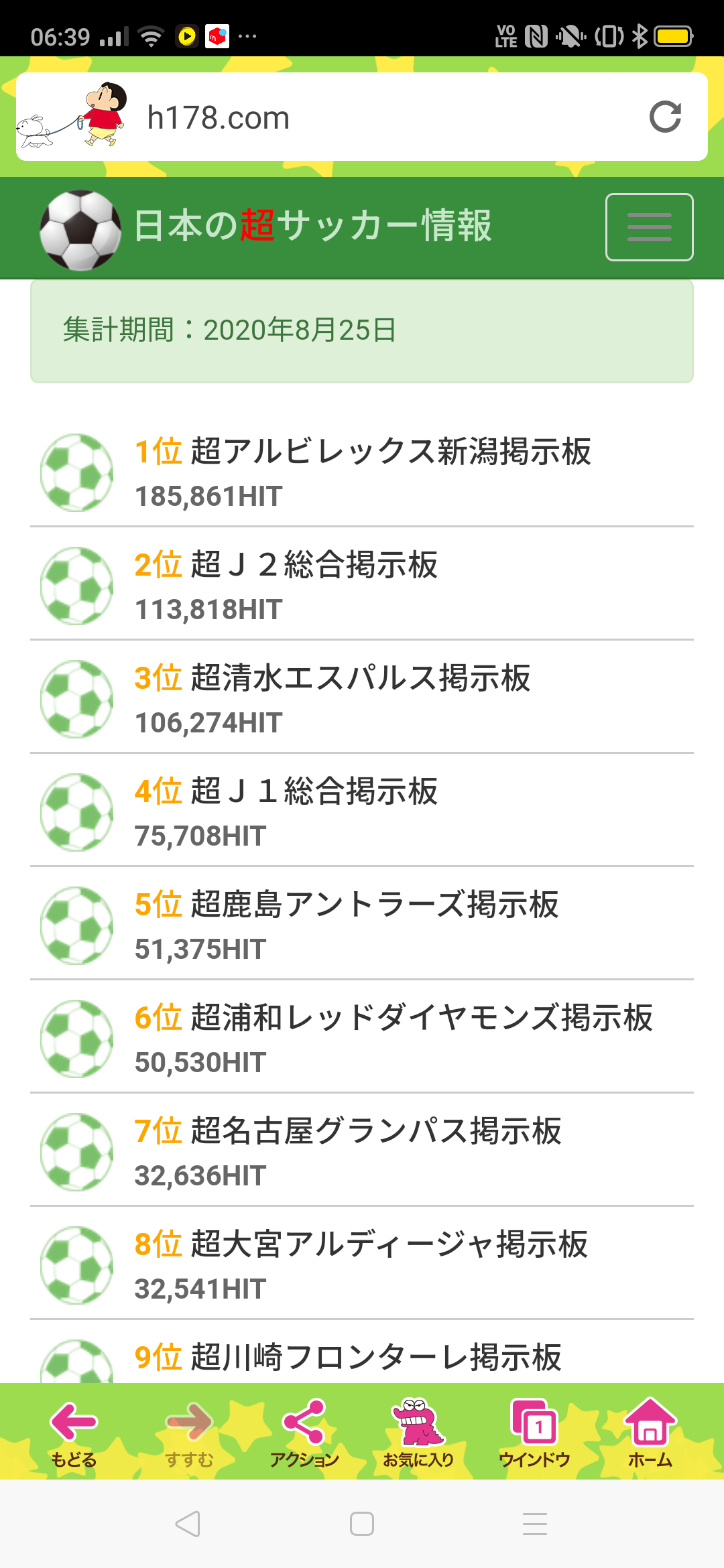Open 超清水エスパルス掲示板 ranked 3位
The width and height of the screenshot is (724, 1568).
click(x=360, y=677)
